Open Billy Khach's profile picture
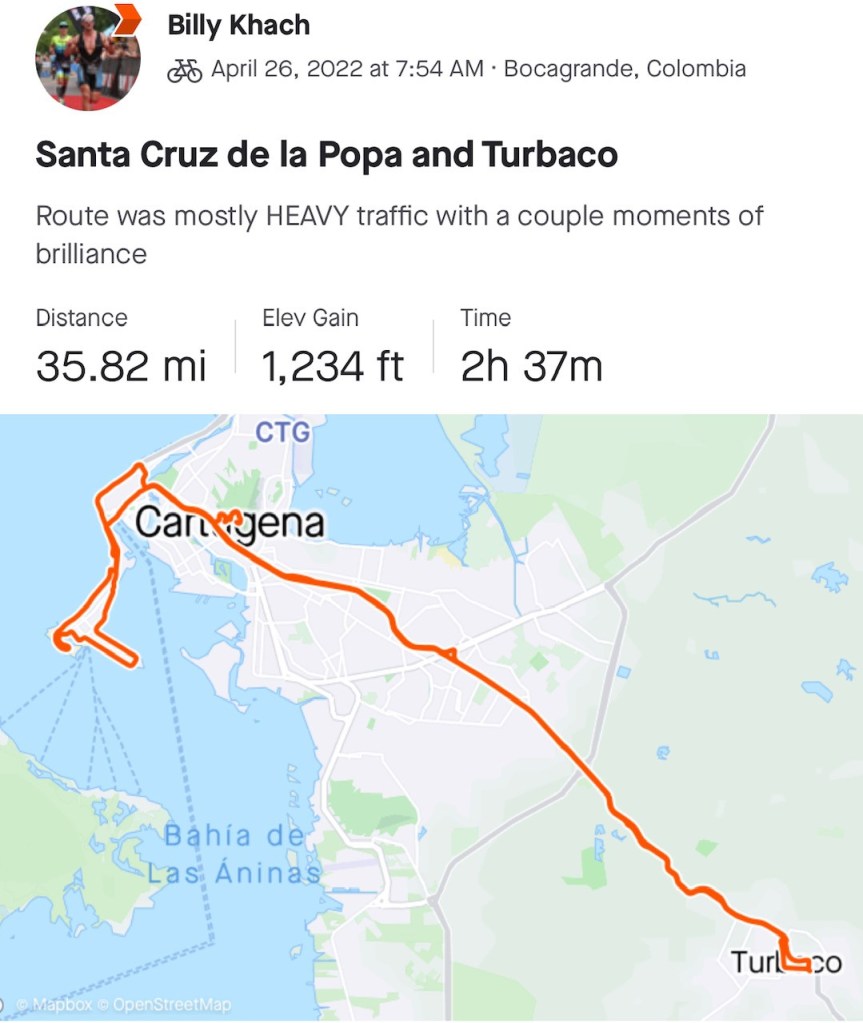Image resolution: width=863 pixels, height=1023 pixels. pos(87,56)
